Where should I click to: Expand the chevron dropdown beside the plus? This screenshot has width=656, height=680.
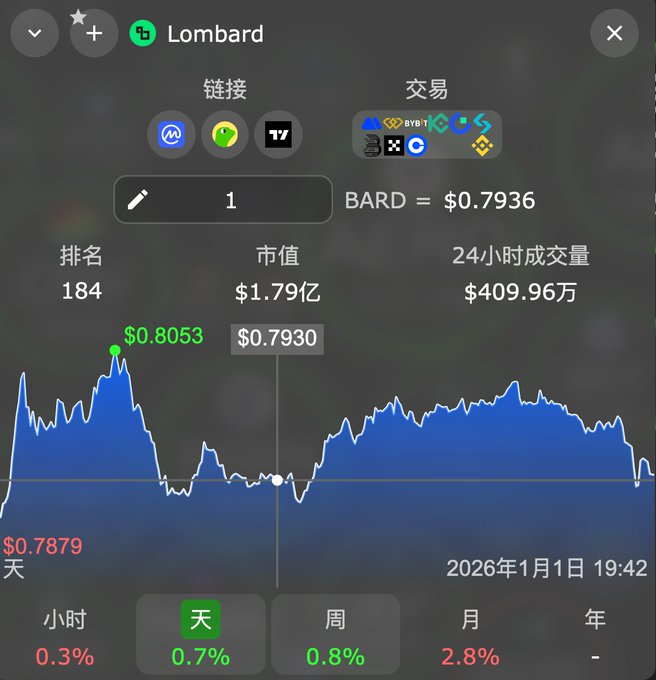coord(35,34)
